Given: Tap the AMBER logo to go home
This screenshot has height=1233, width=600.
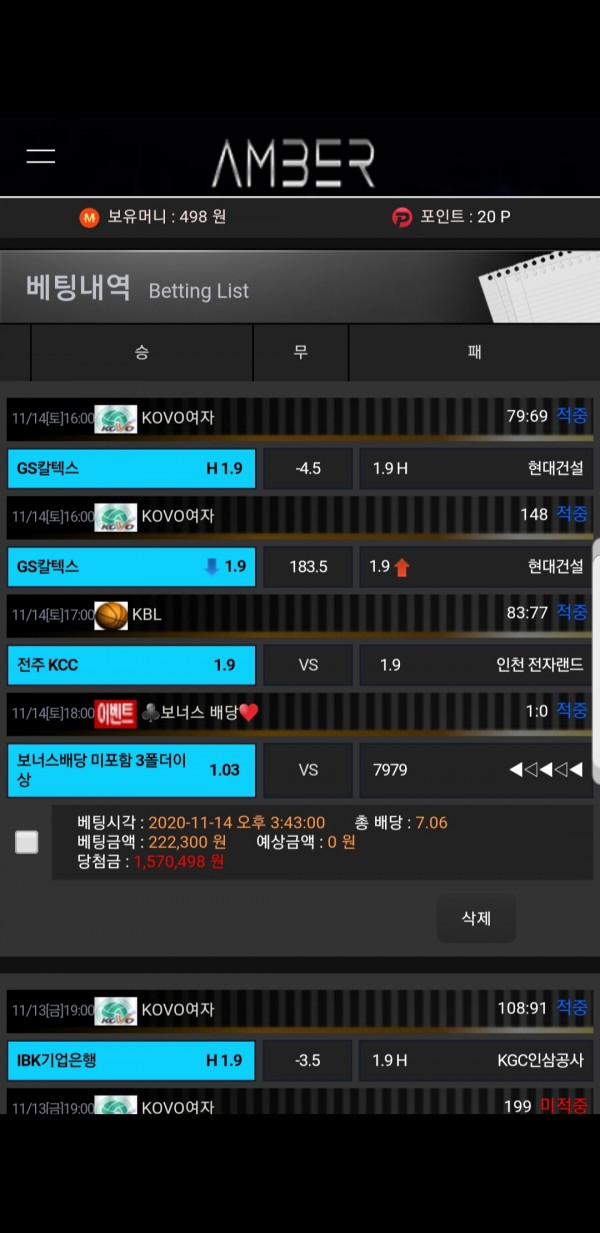Looking at the screenshot, I should (293, 164).
